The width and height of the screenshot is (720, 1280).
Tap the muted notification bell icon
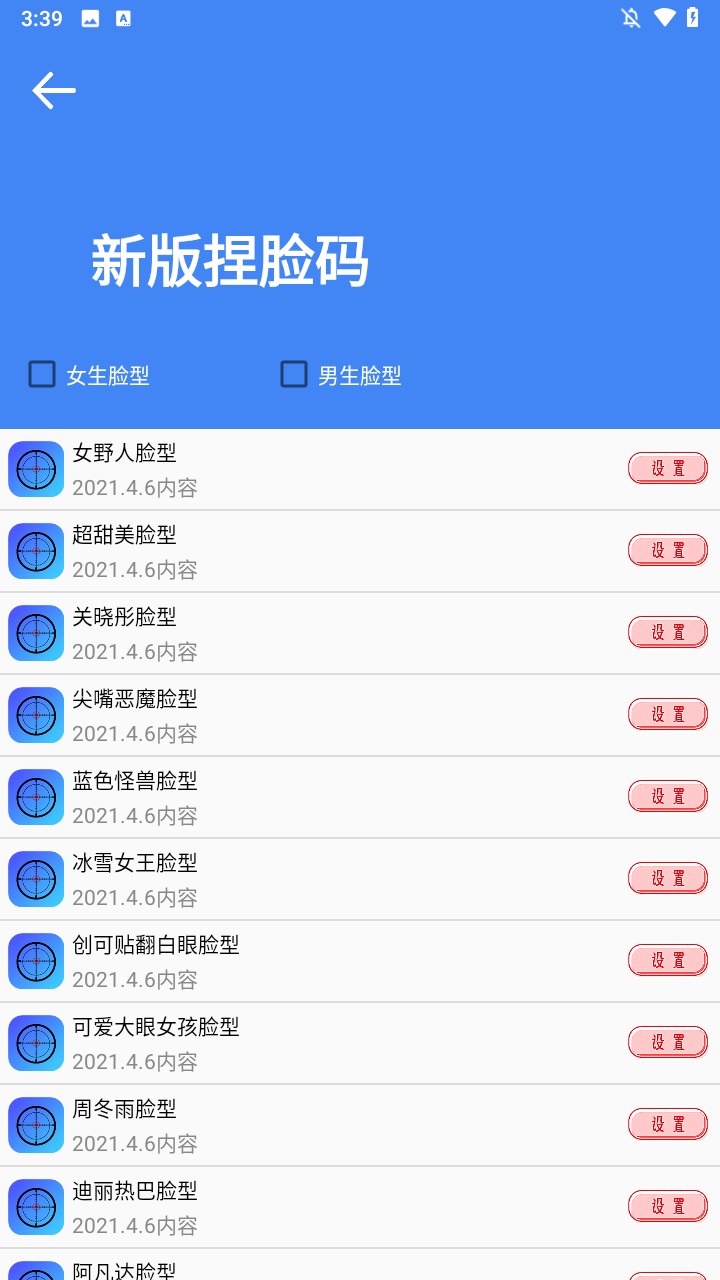pos(631,17)
